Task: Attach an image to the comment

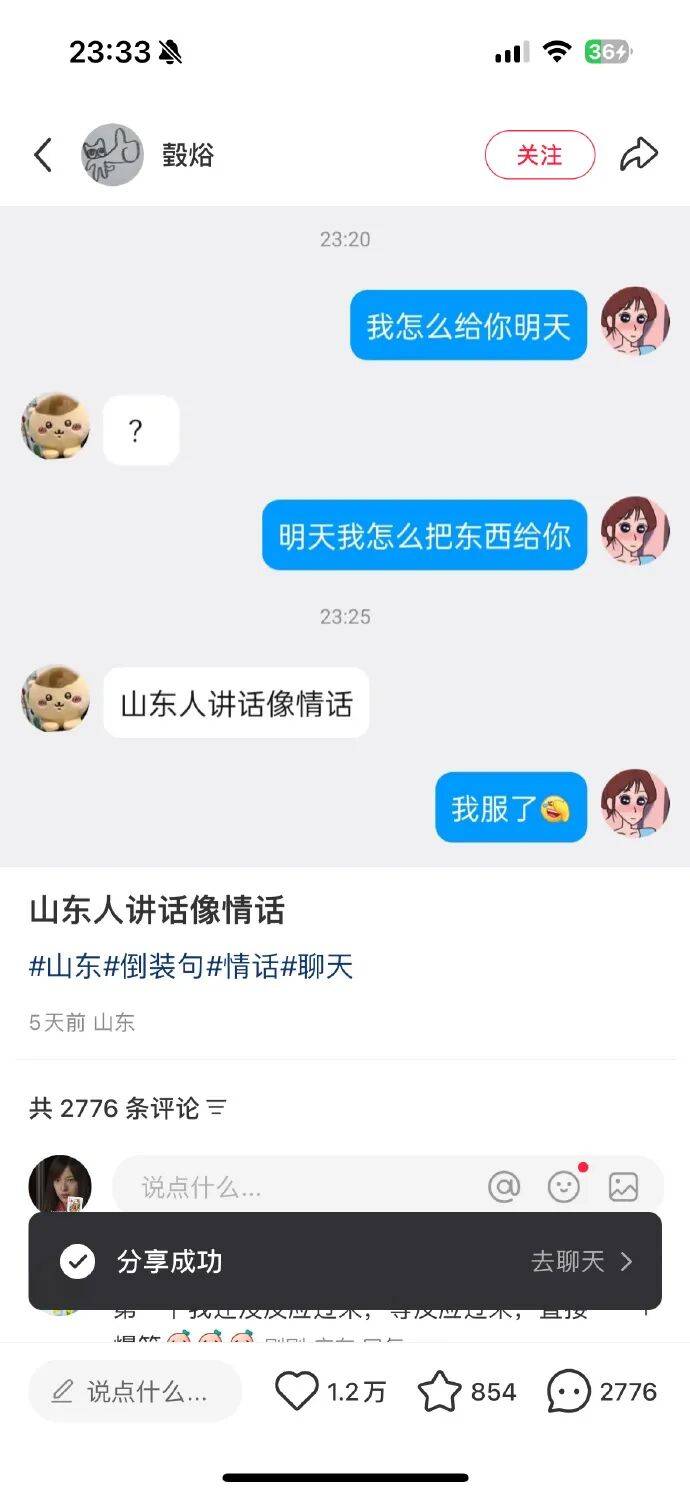Action: 623,1187
